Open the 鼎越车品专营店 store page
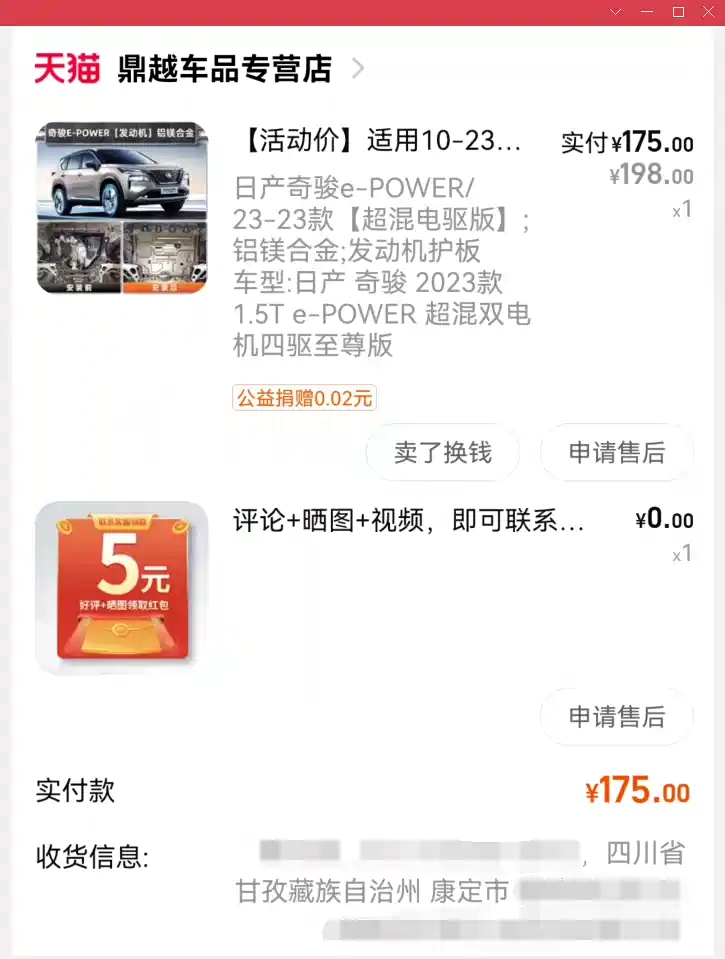The height and width of the screenshot is (959, 725). point(224,68)
